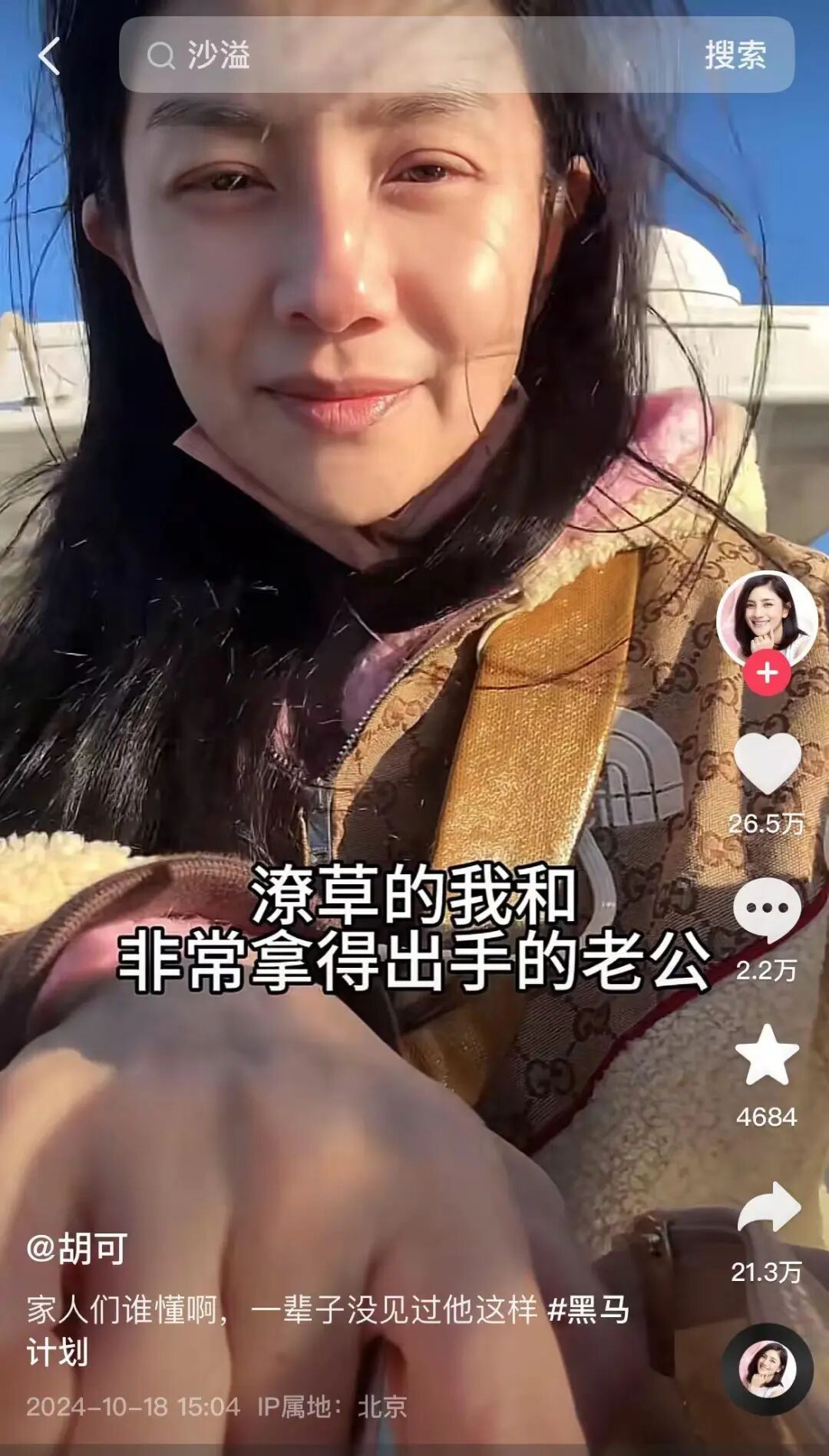The image size is (829, 1456).
Task: Open the spinning music disc
Action: (767, 1369)
